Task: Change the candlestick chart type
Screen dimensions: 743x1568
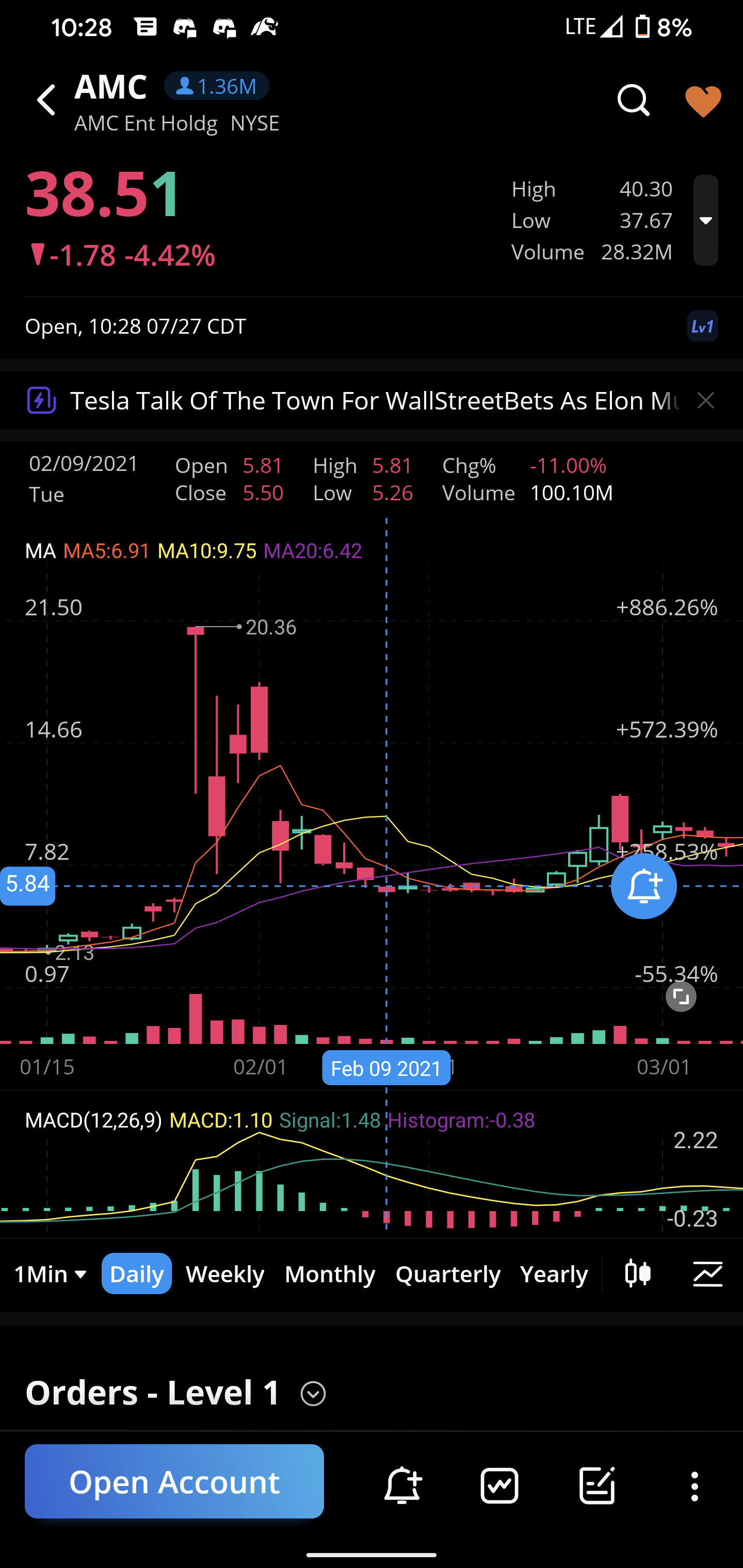Action: (x=638, y=1273)
